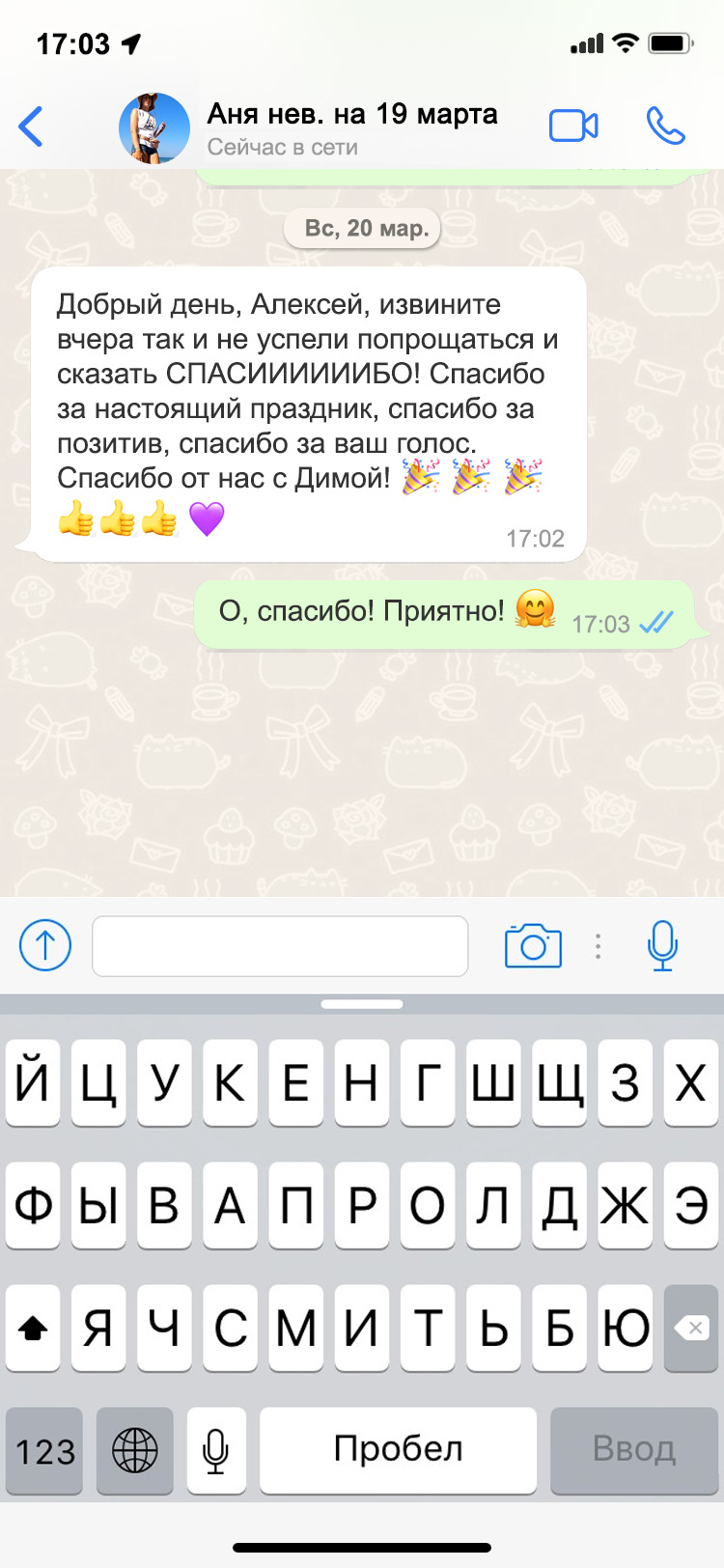
Task: Hit the Пробел space key
Action: click(x=398, y=1450)
